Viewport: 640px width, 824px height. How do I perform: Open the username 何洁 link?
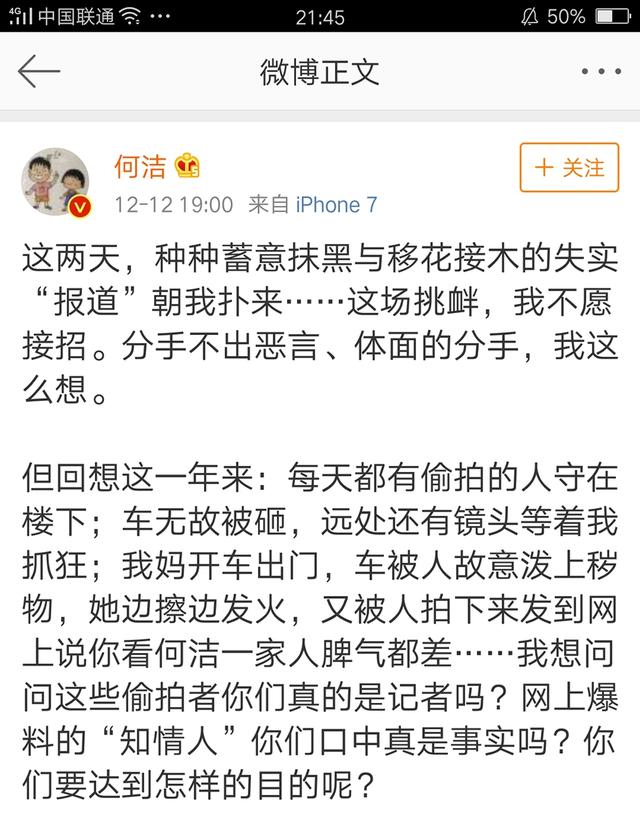click(x=140, y=166)
